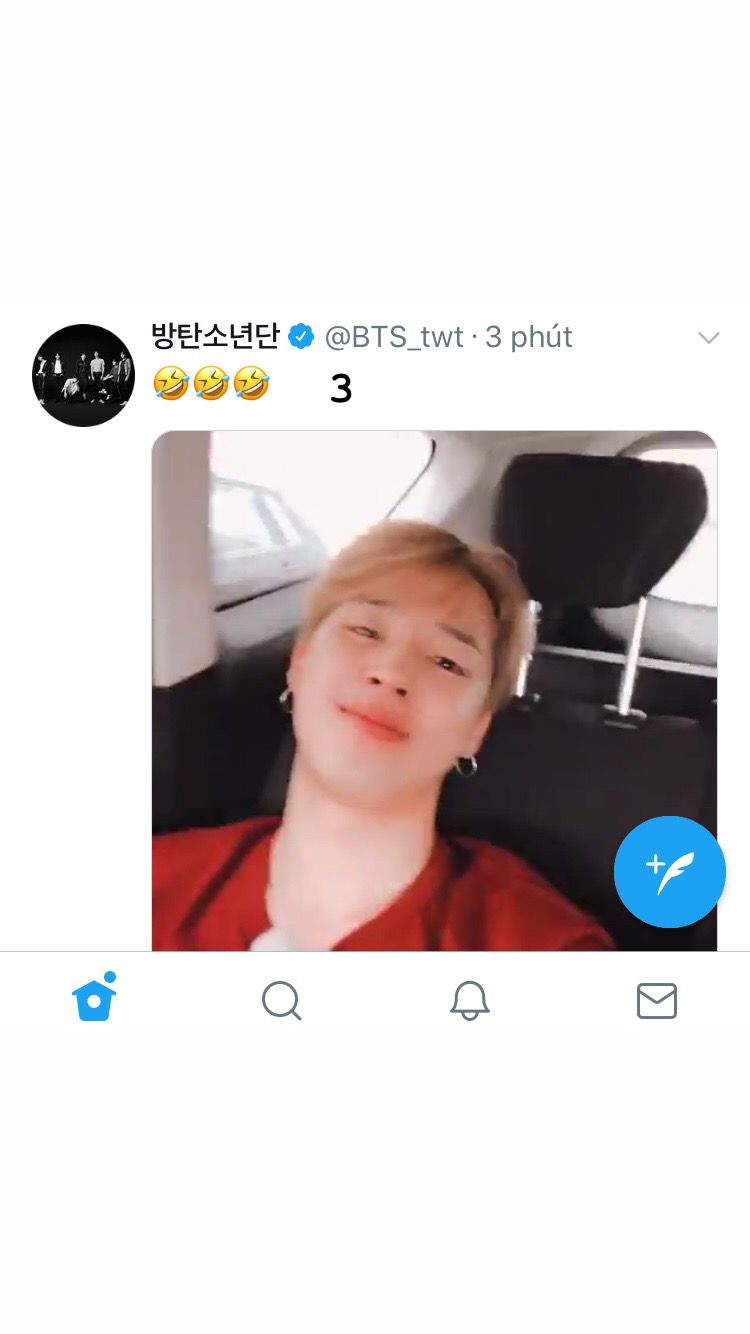
Task: Switch to the Search tab
Action: (281, 1000)
